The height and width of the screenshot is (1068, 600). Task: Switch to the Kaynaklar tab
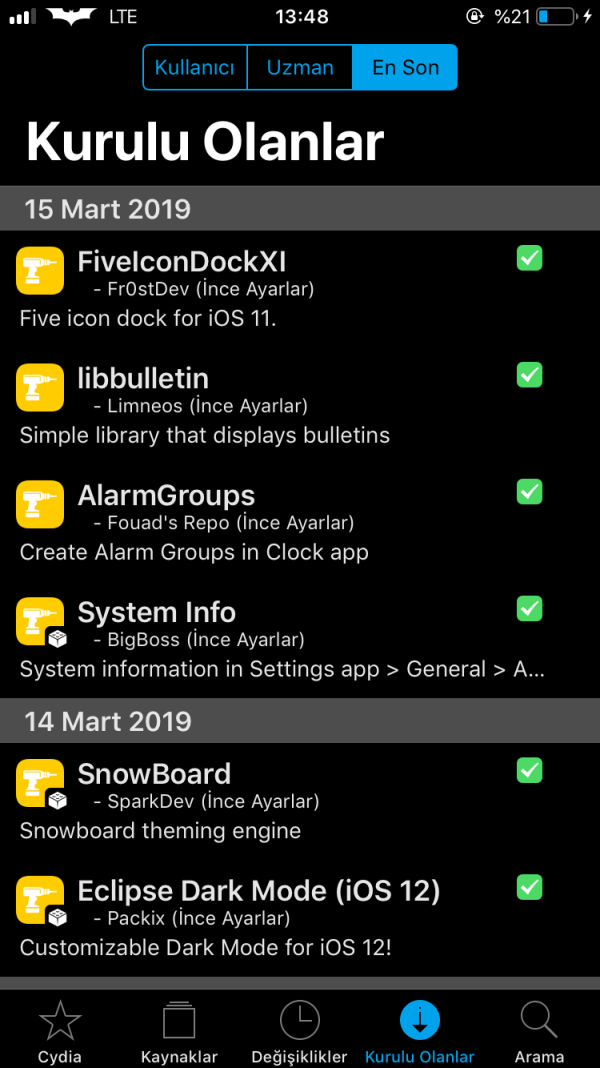[179, 1031]
